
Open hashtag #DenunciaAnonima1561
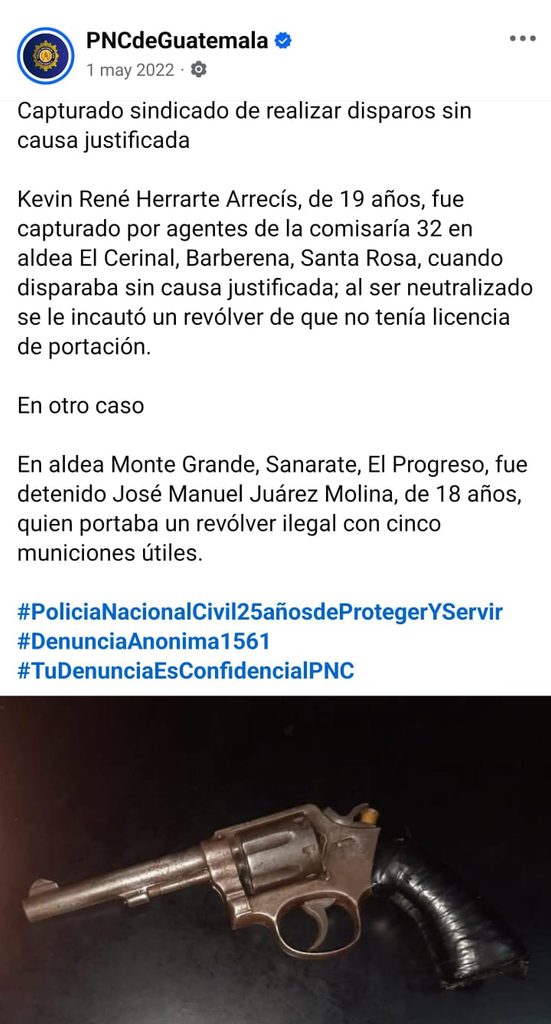click(144, 641)
